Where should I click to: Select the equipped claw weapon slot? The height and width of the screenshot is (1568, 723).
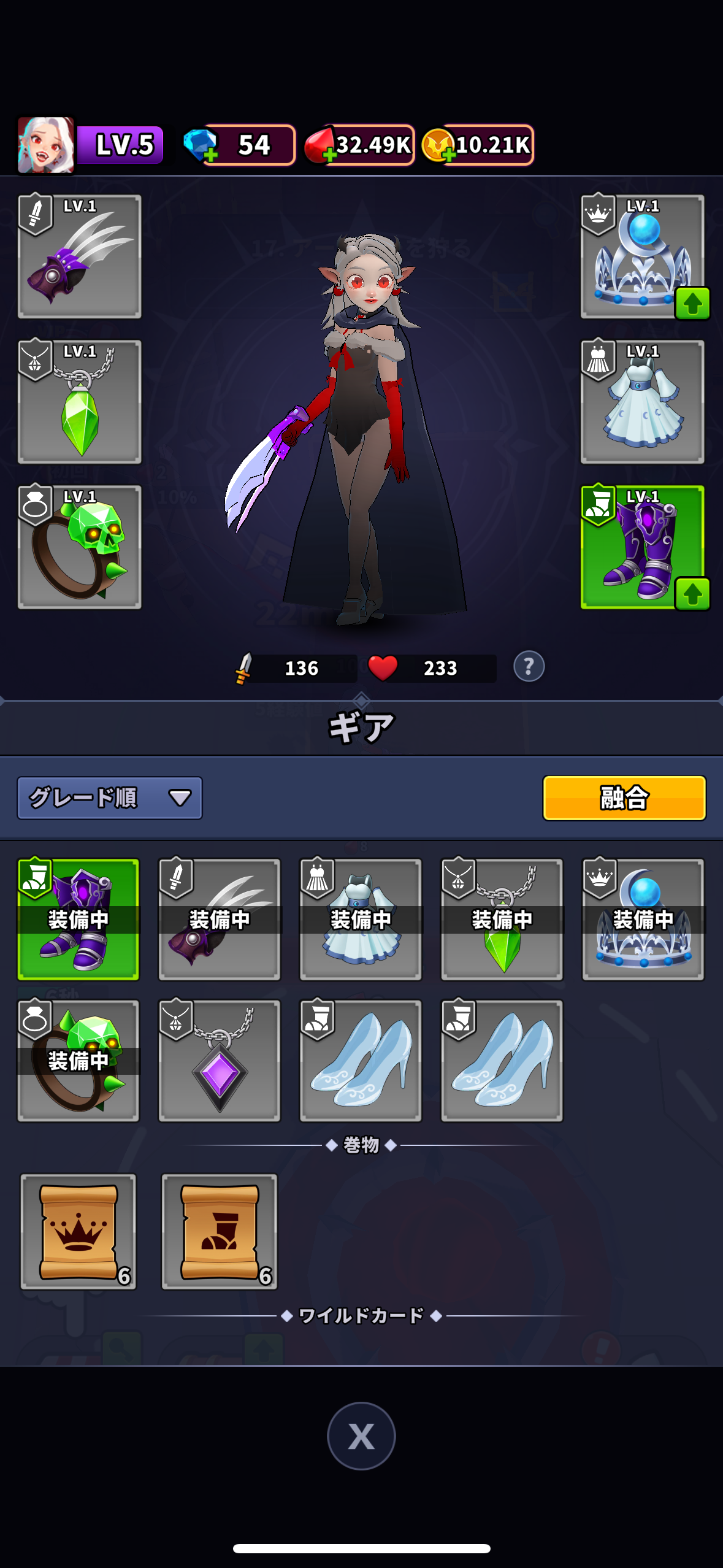click(x=80, y=256)
